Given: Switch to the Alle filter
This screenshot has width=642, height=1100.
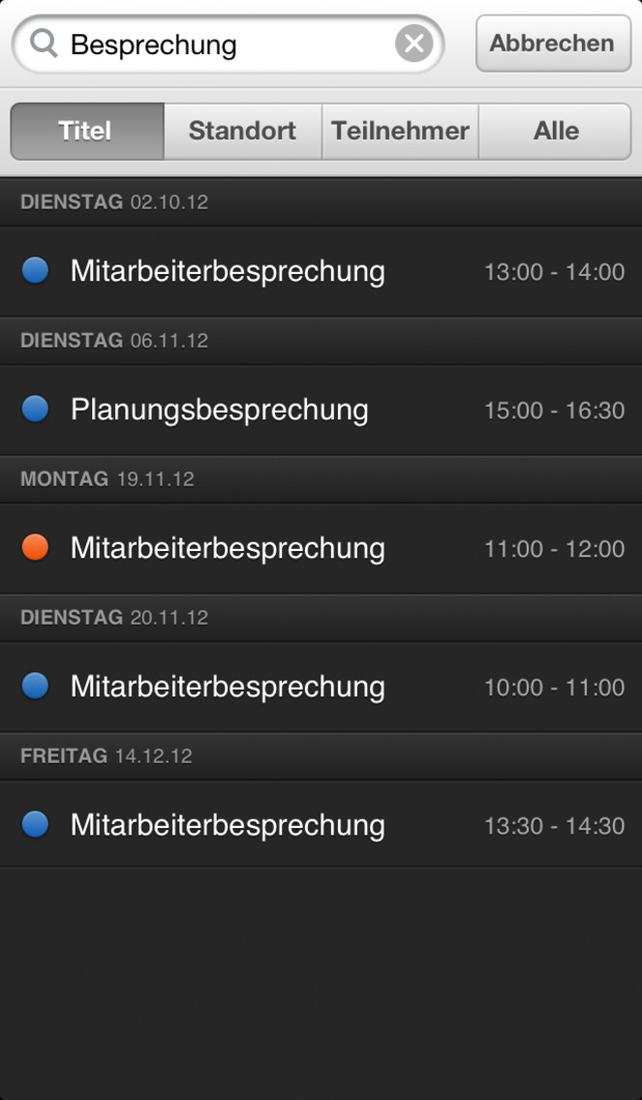Looking at the screenshot, I should (x=555, y=131).
